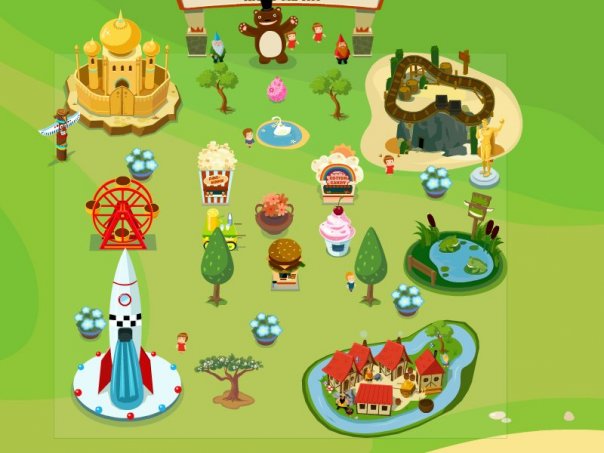Select the burger stand
The image size is (604, 453).
point(285,264)
